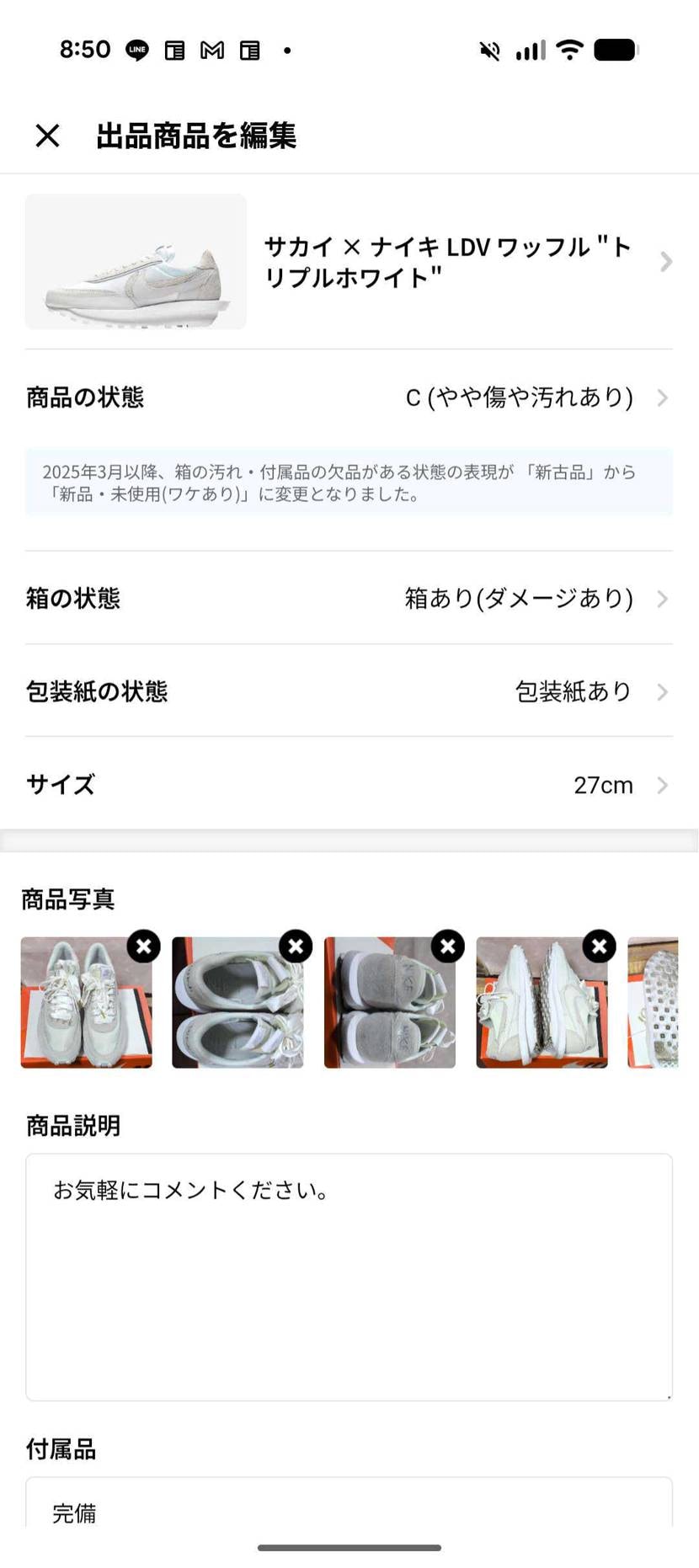Screen dimensions: 699x1568
Task: Select the C condition value text
Action: point(520,397)
